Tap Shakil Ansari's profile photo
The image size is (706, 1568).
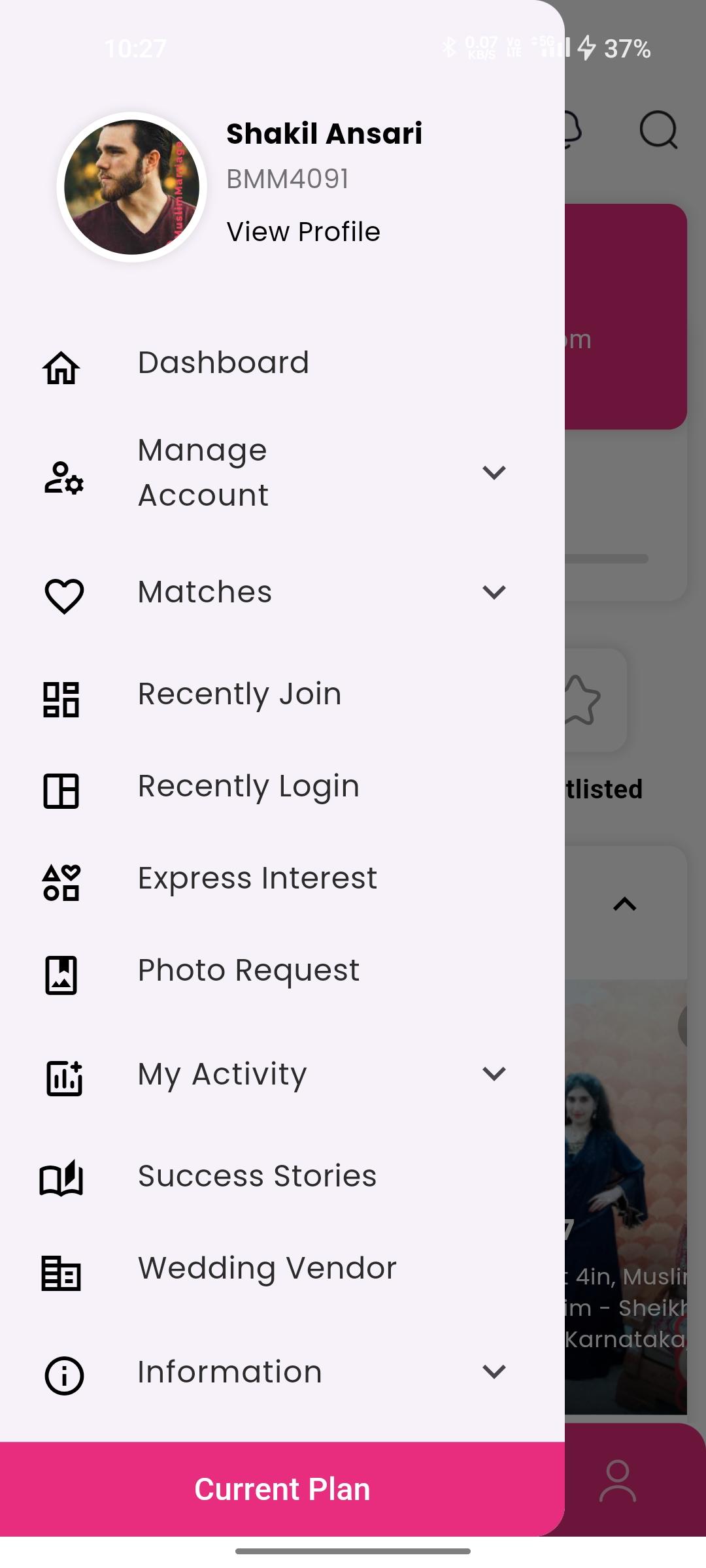(132, 188)
